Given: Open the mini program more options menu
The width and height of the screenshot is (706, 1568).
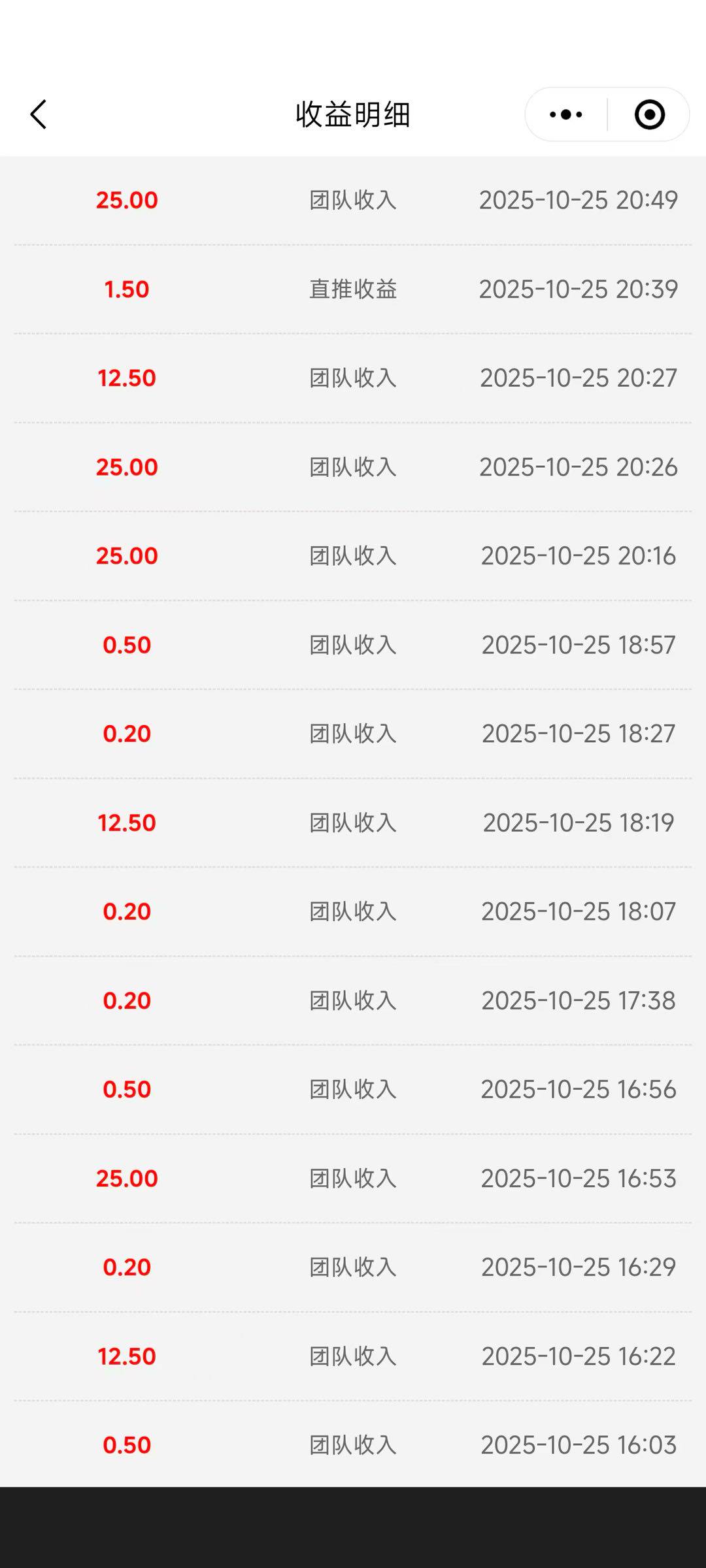Looking at the screenshot, I should pos(566,114).
